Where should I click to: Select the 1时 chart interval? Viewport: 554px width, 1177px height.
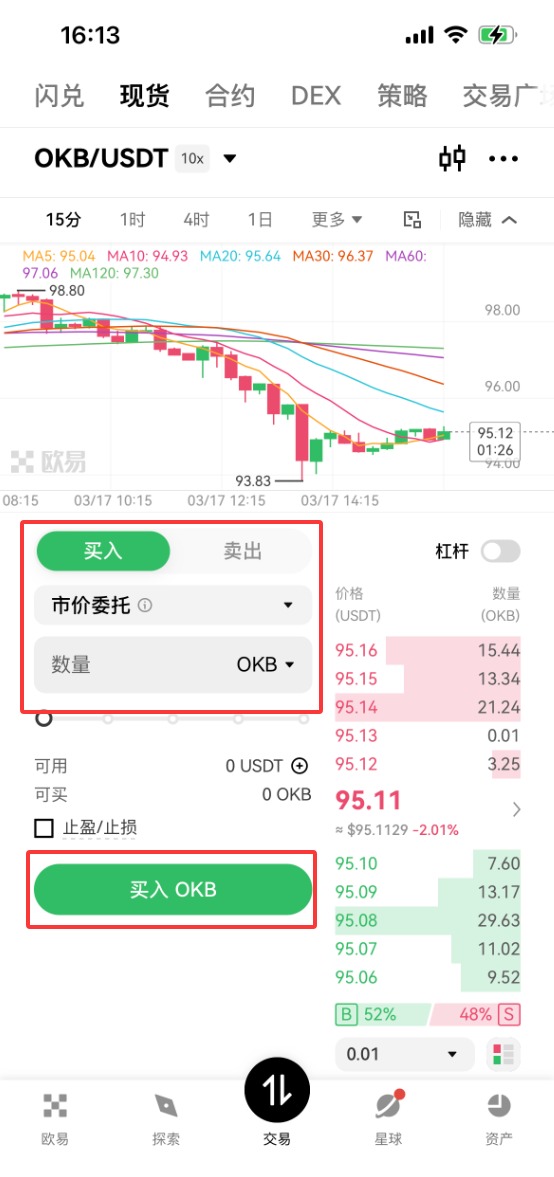click(132, 219)
